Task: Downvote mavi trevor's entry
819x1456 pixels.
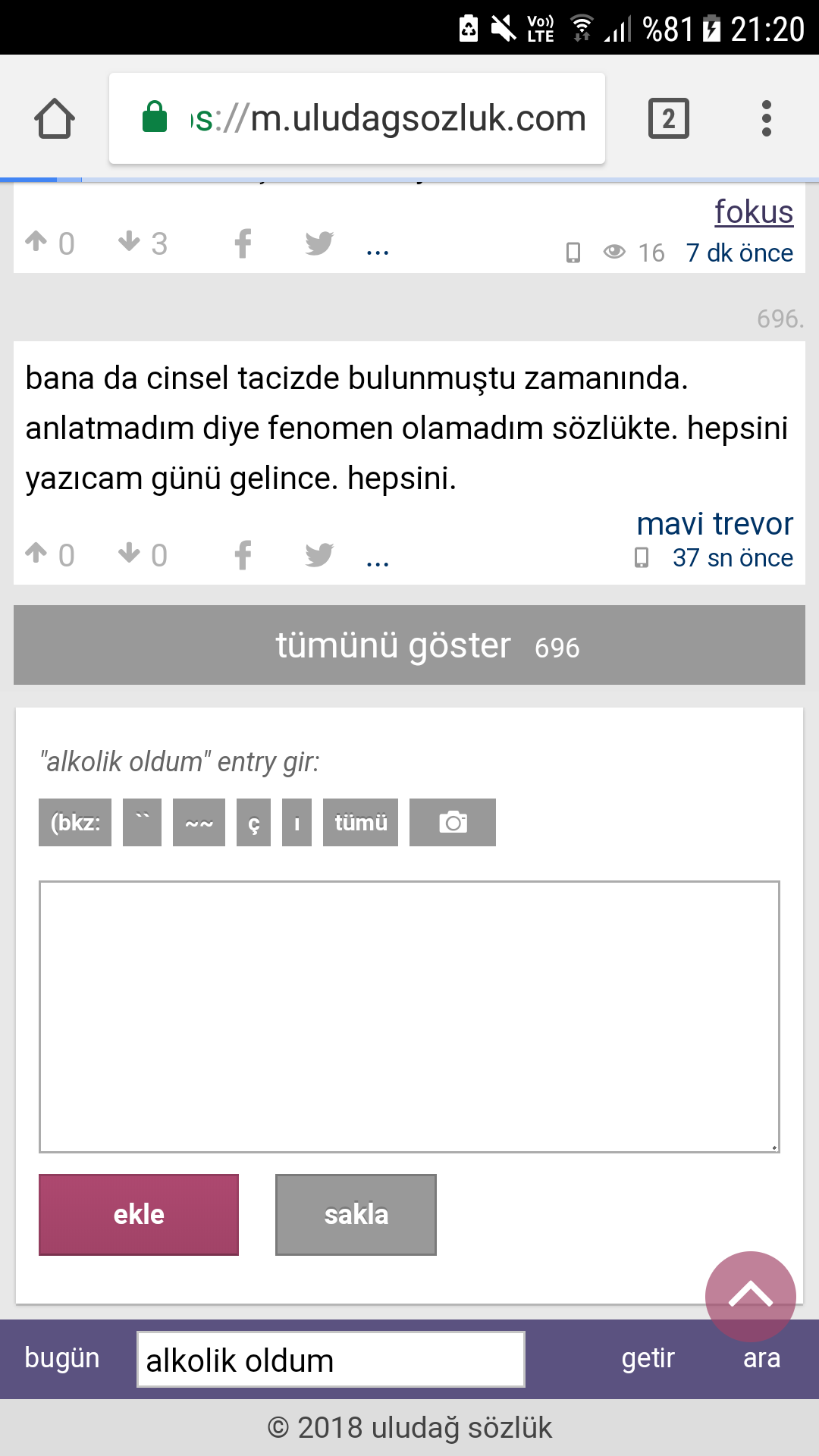Action: point(130,554)
